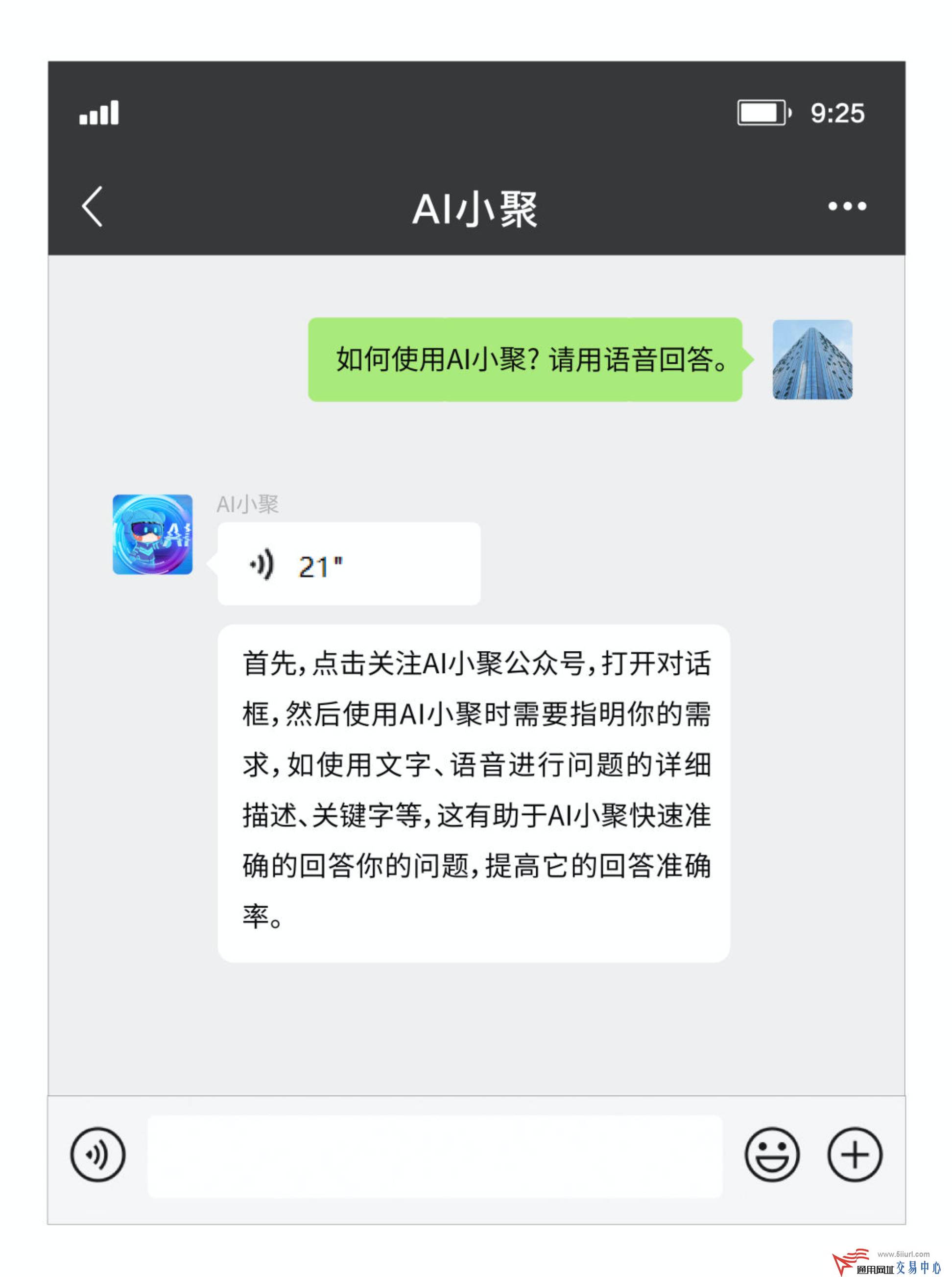This screenshot has width=952, height=1277.
Task: Open AI小聚's avatar profile
Action: pos(152,534)
